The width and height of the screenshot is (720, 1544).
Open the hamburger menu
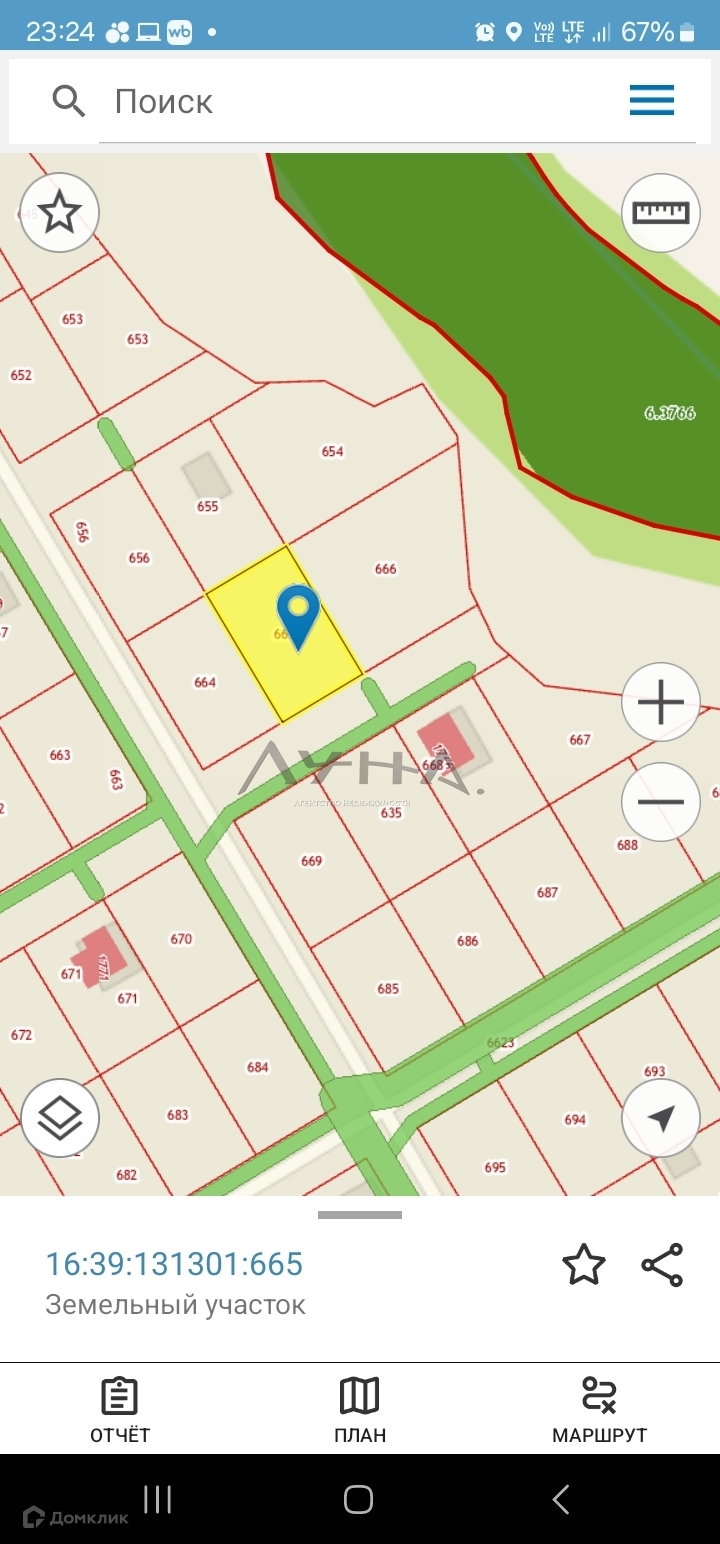651,101
